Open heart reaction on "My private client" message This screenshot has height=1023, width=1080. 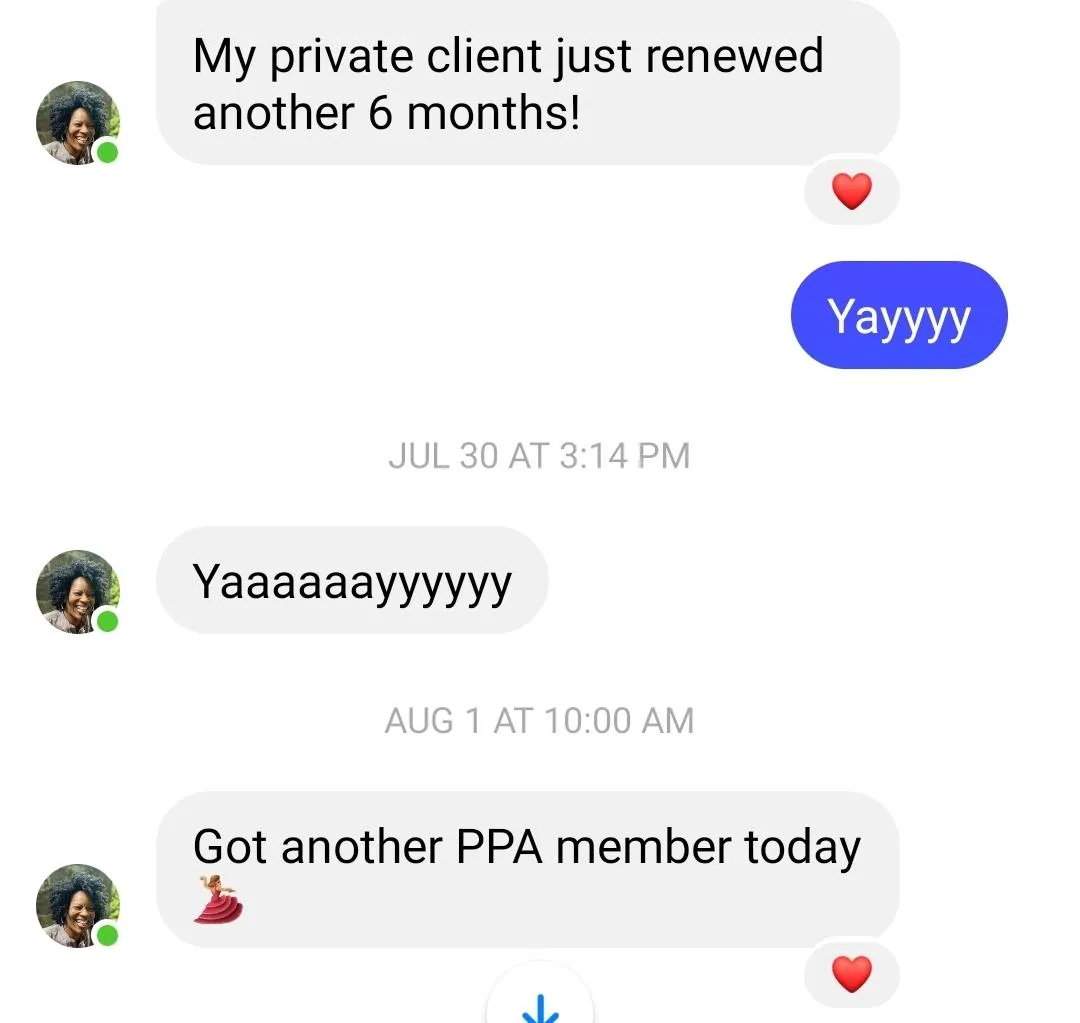pyautogui.click(x=852, y=190)
